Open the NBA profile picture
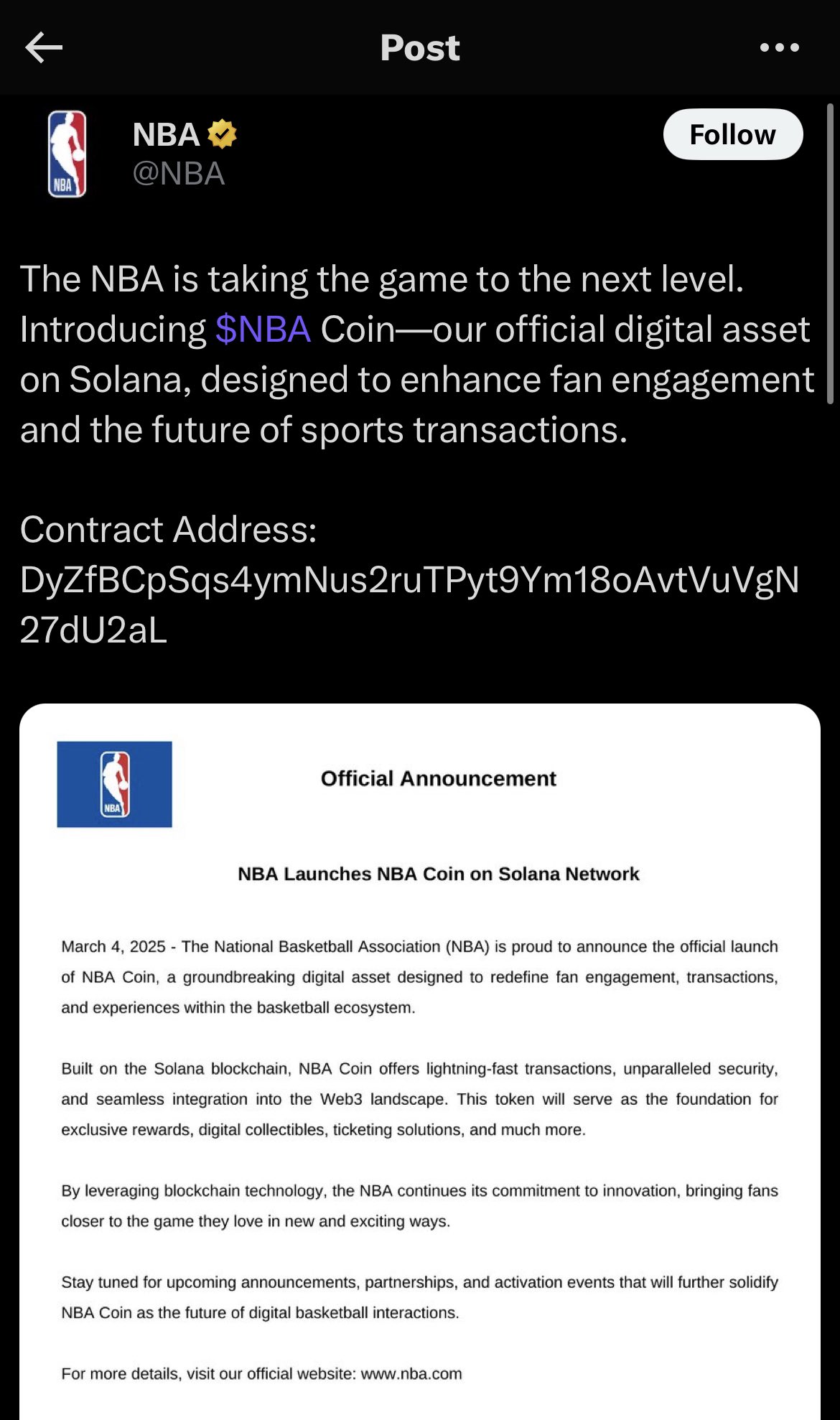Screen dimensions: 840x1420 tap(67, 154)
